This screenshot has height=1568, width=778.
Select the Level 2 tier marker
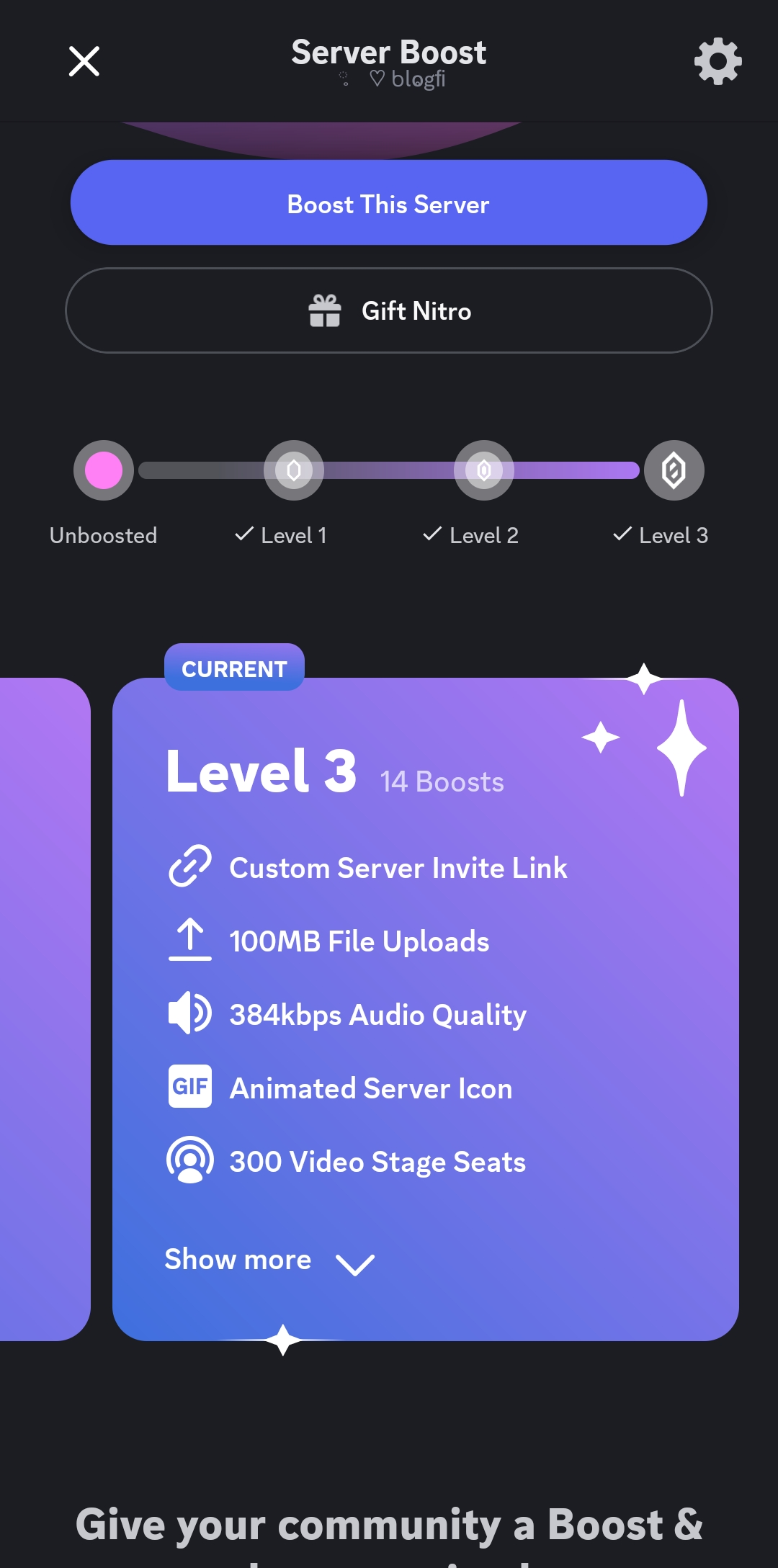pyautogui.click(x=484, y=470)
